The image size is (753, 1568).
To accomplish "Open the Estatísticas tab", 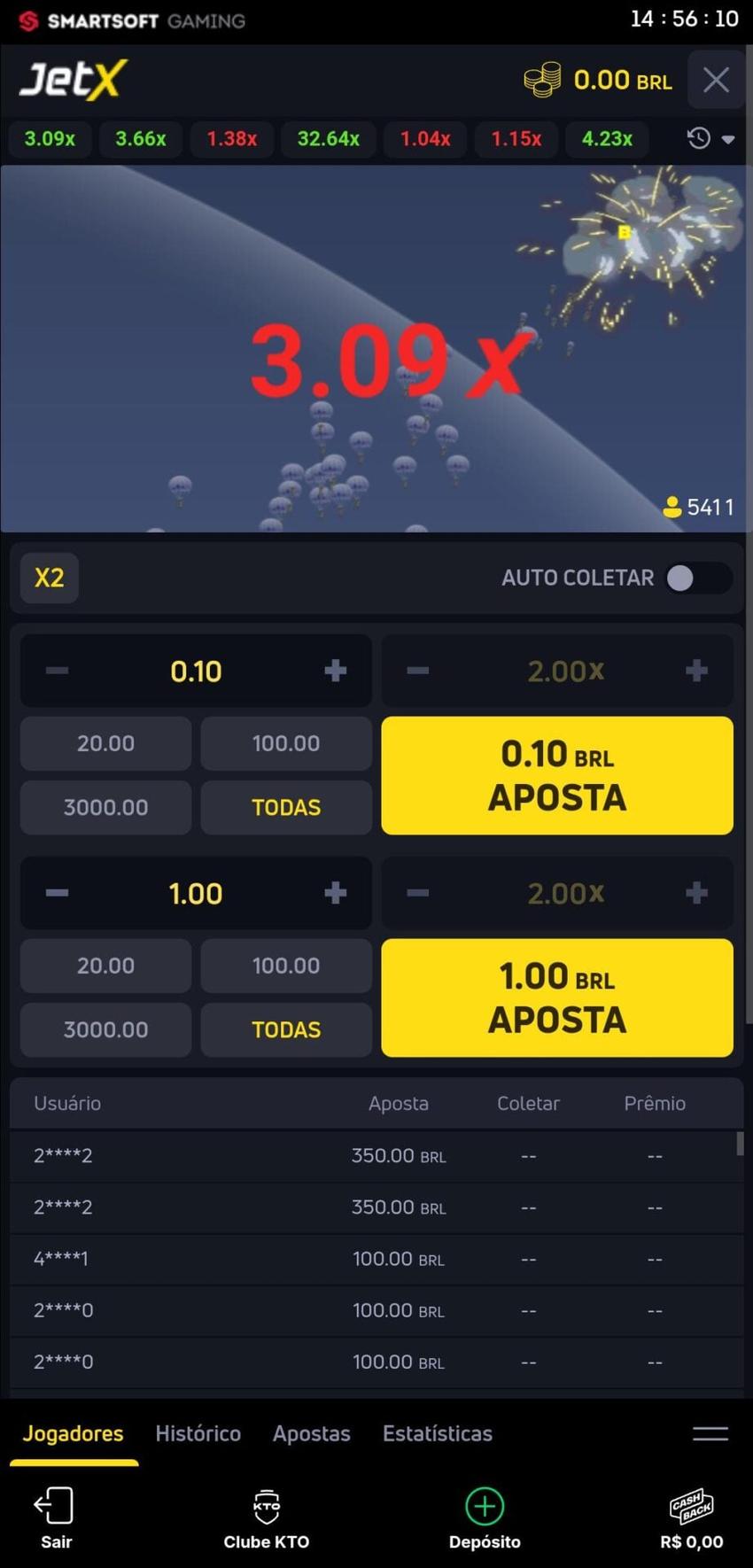I will [437, 1433].
